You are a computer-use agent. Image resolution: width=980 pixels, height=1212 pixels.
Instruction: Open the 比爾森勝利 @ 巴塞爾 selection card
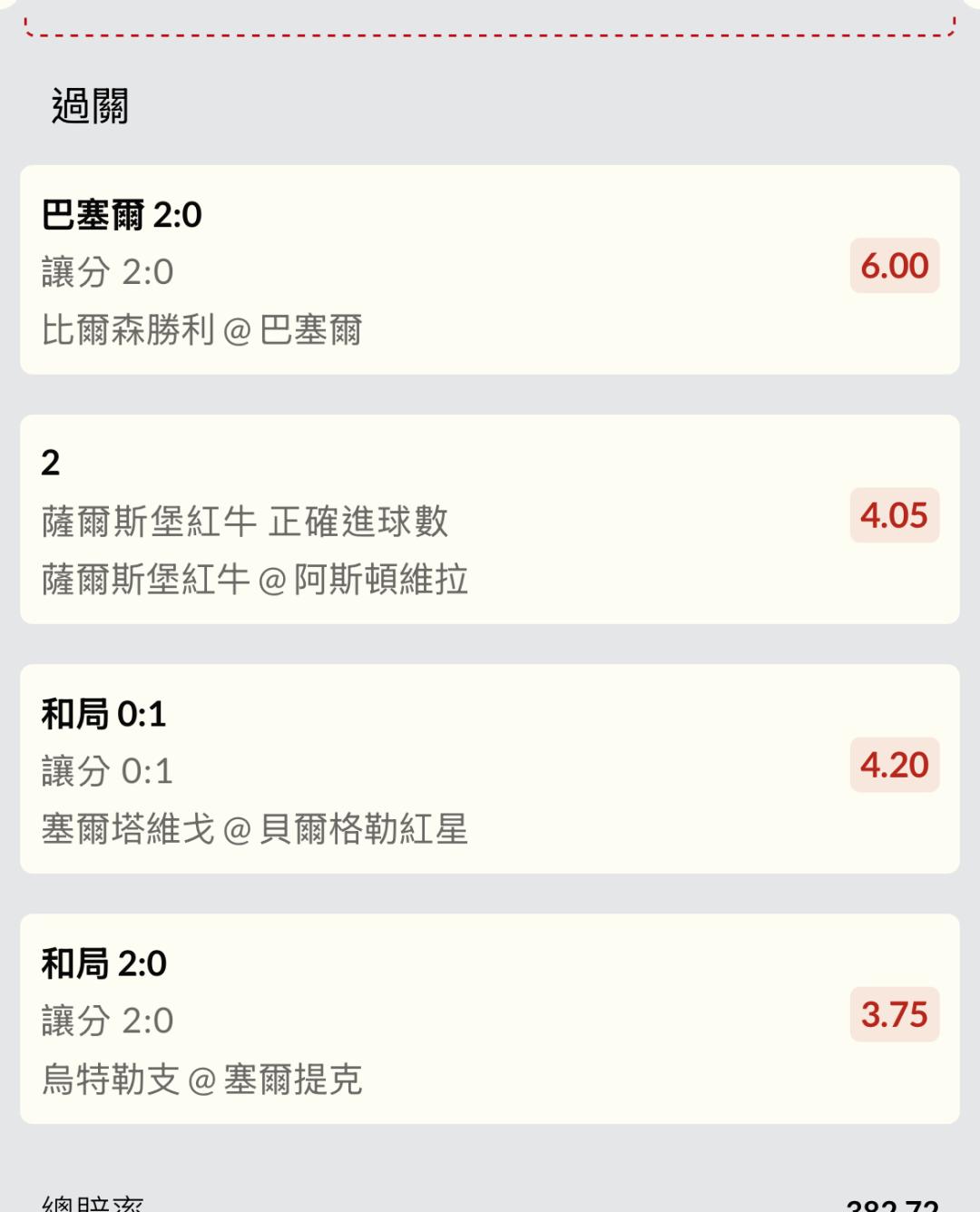click(489, 269)
